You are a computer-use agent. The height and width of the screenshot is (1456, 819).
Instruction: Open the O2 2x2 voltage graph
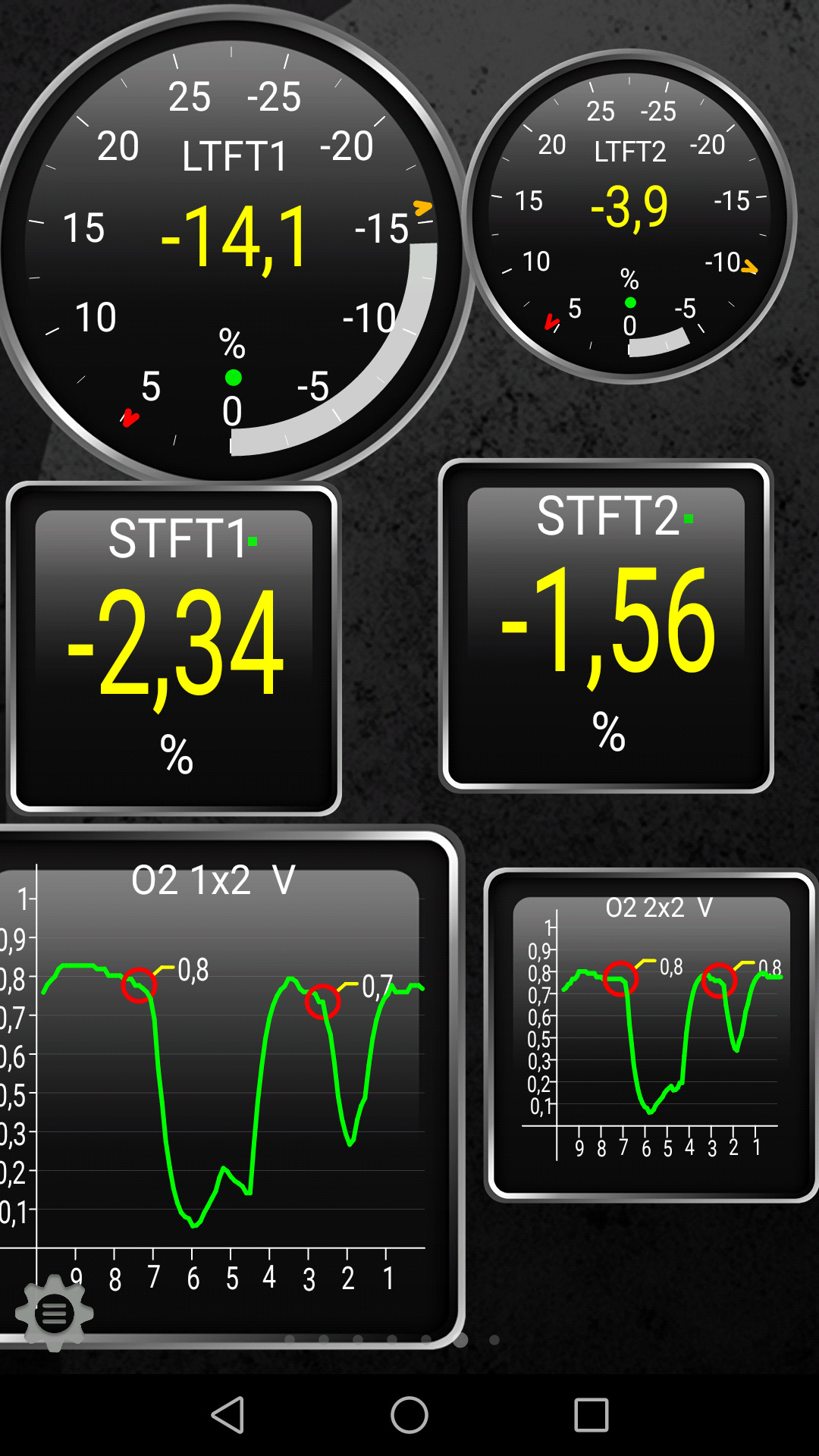[x=651, y=1035]
